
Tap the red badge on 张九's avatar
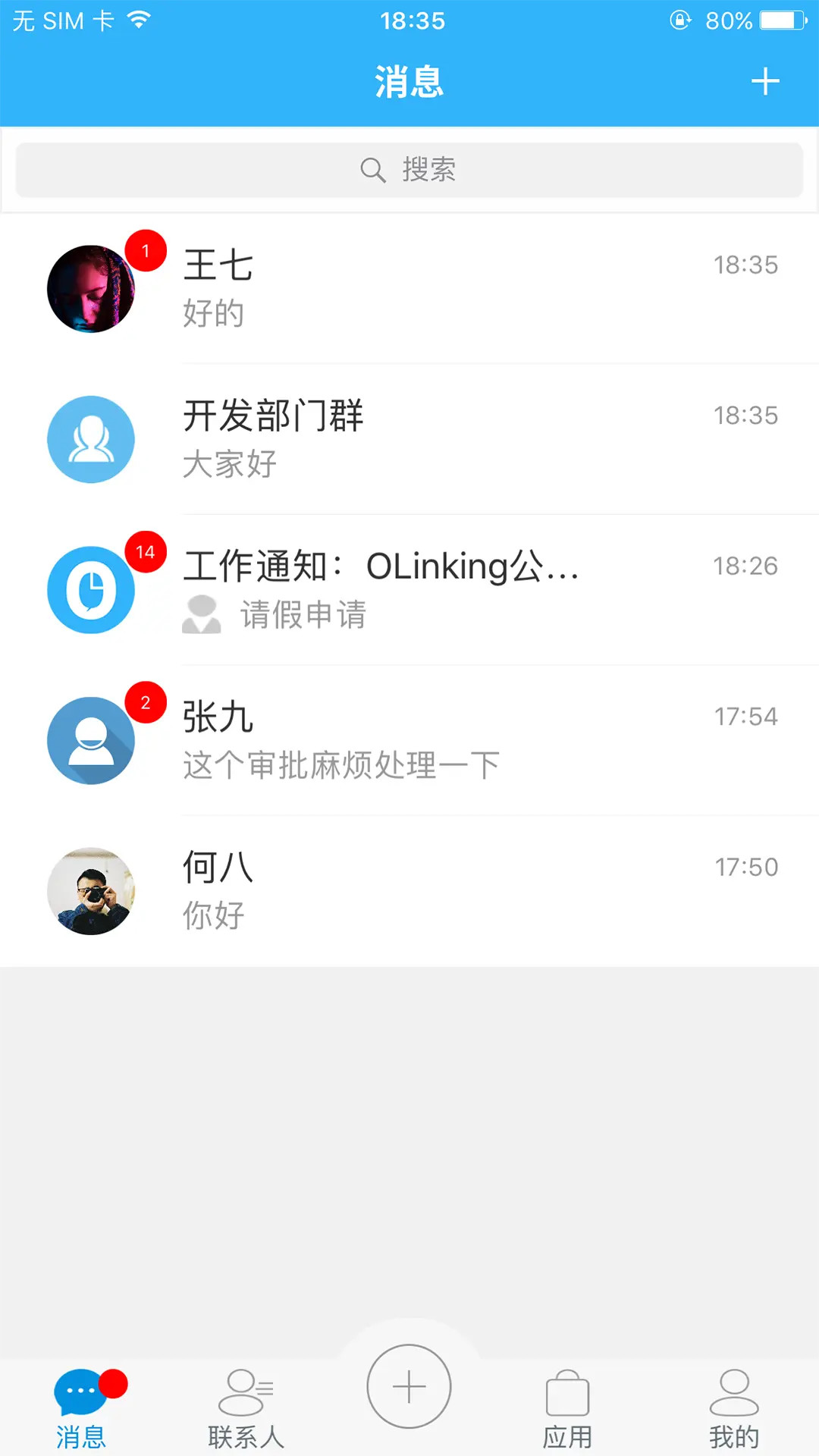point(146,703)
